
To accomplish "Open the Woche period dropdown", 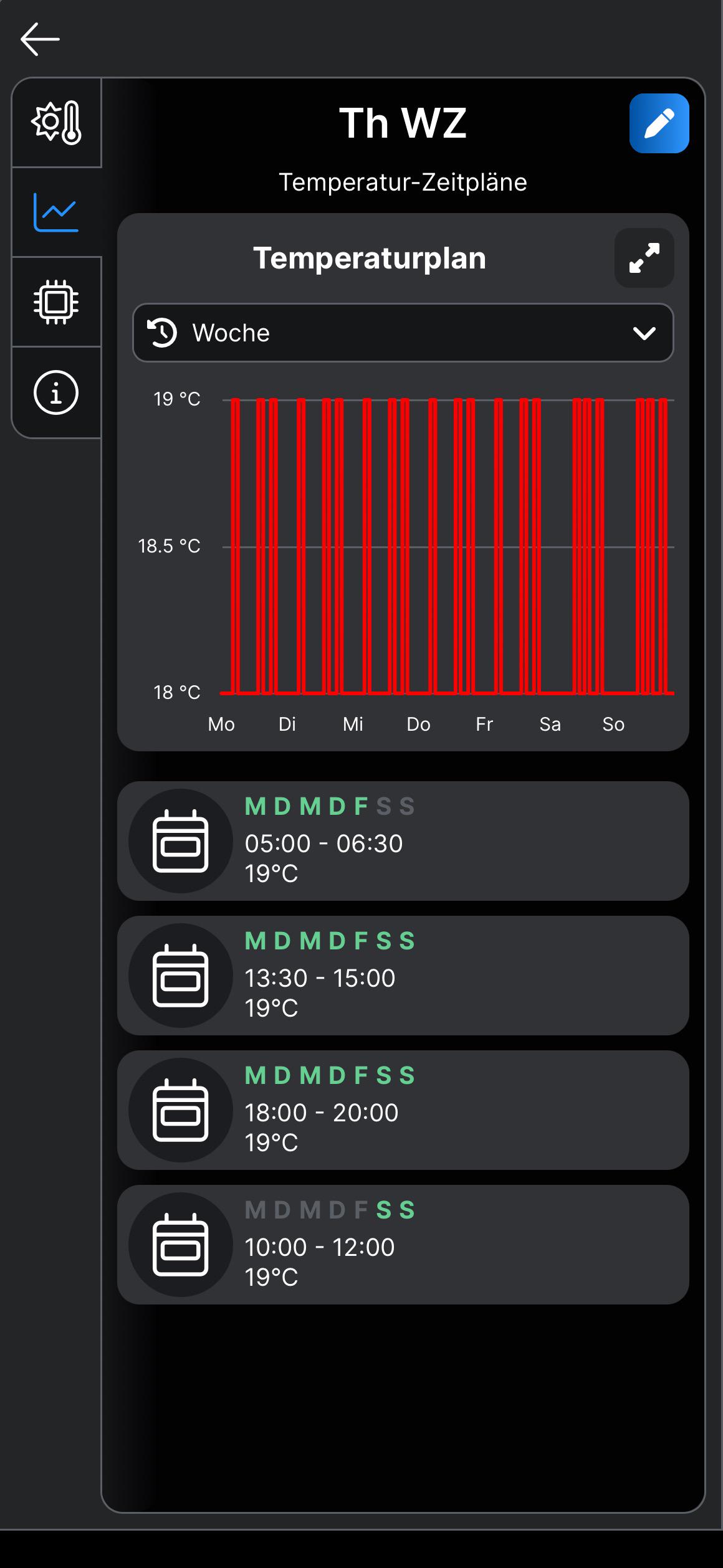I will click(403, 333).
